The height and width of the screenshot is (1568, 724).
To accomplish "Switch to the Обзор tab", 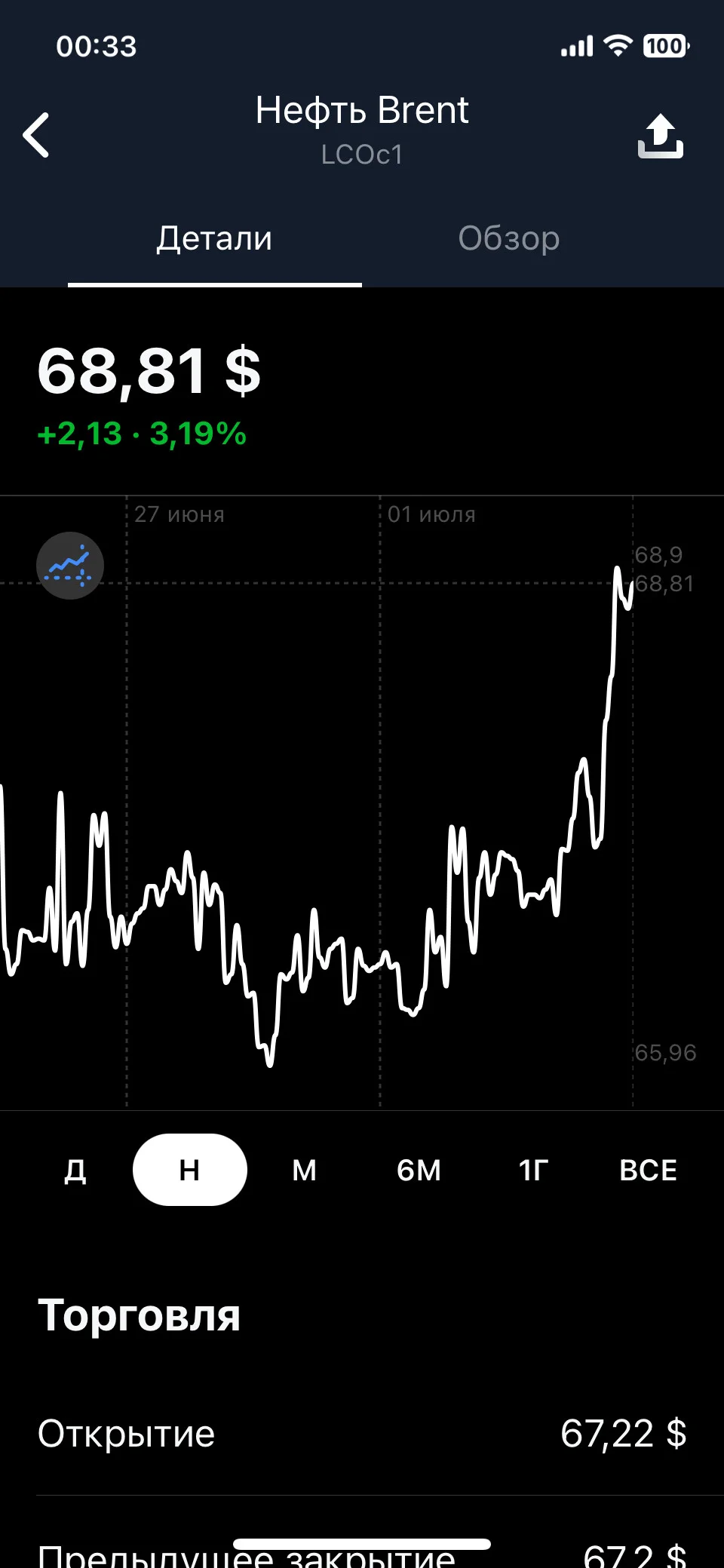I will click(509, 238).
